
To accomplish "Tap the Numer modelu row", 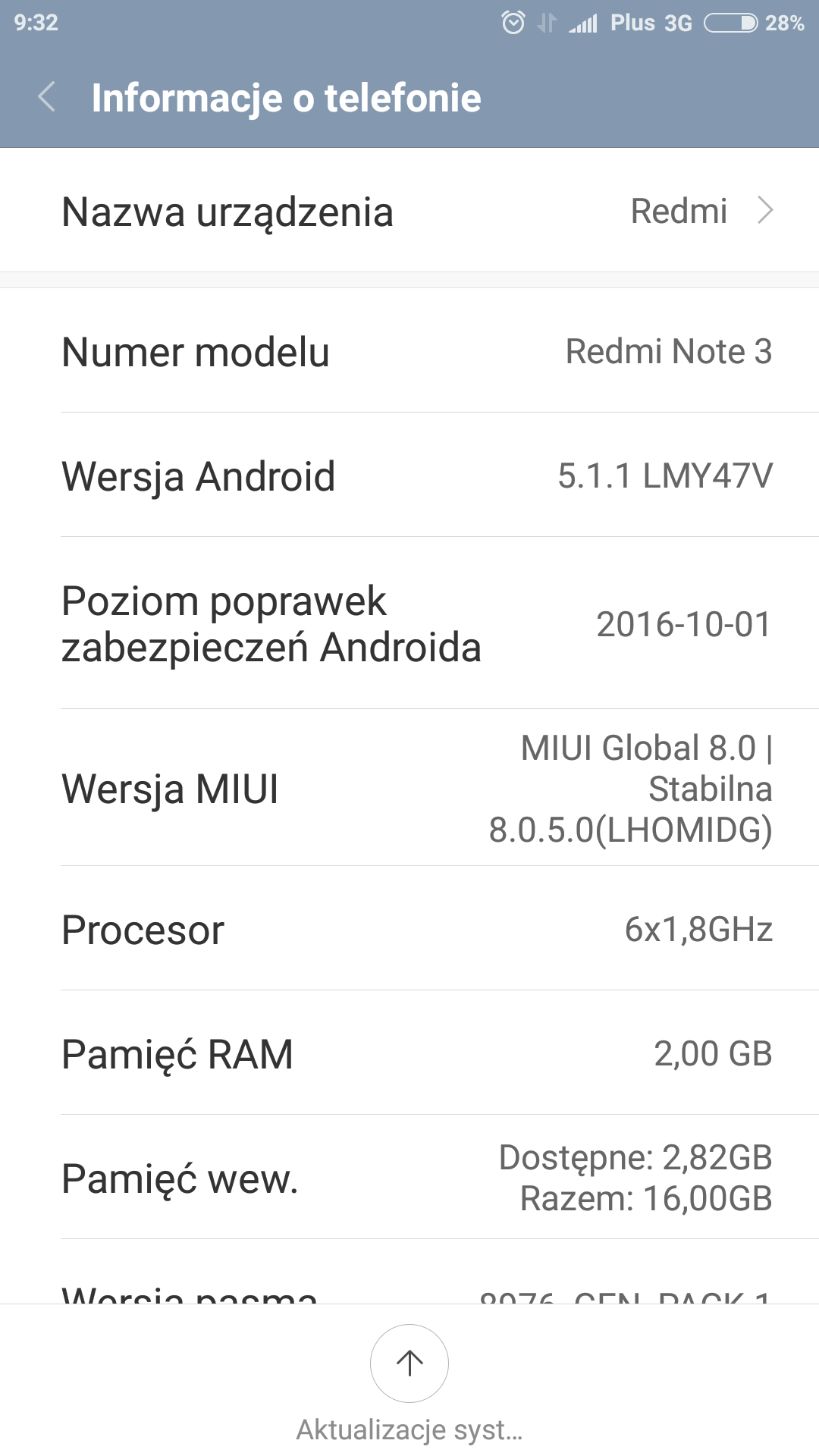I will coord(409,352).
